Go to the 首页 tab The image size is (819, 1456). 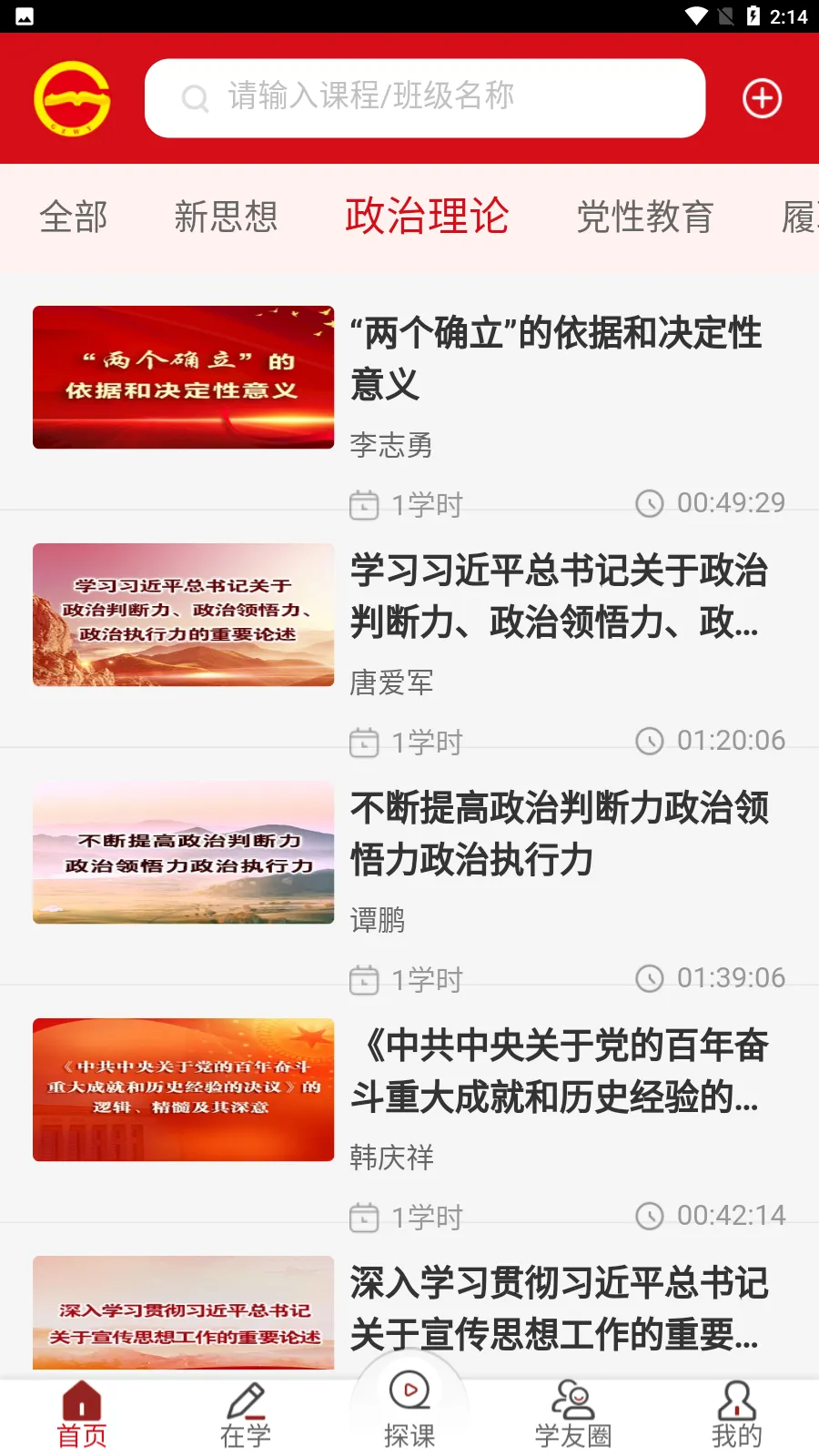pos(82,1416)
